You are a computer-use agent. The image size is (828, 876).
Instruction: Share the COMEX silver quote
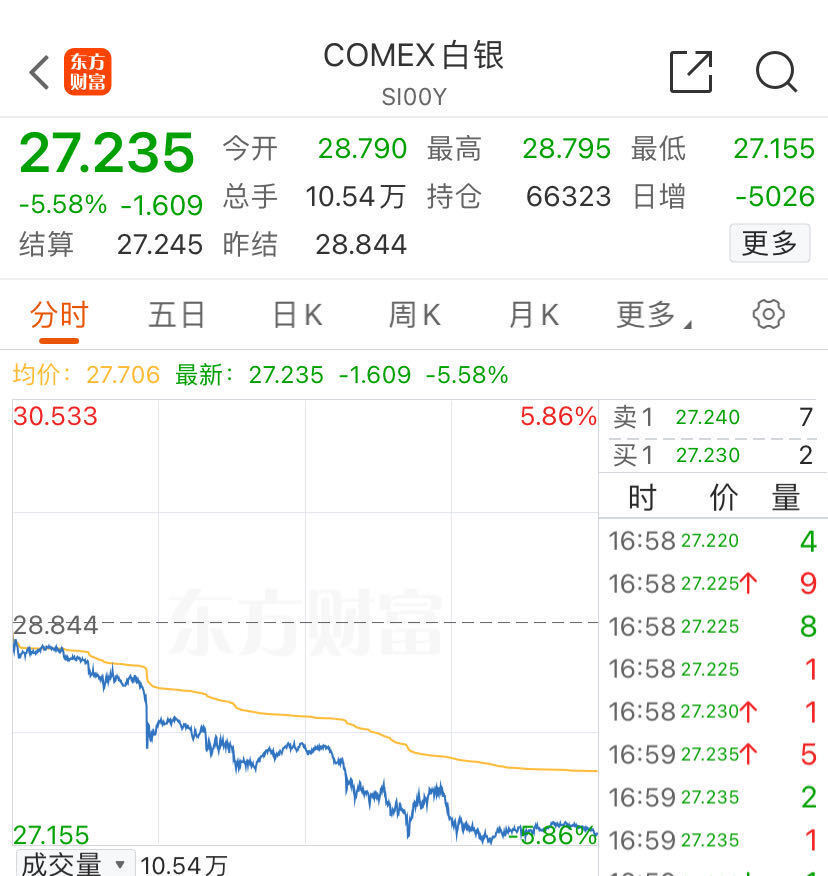coord(691,72)
